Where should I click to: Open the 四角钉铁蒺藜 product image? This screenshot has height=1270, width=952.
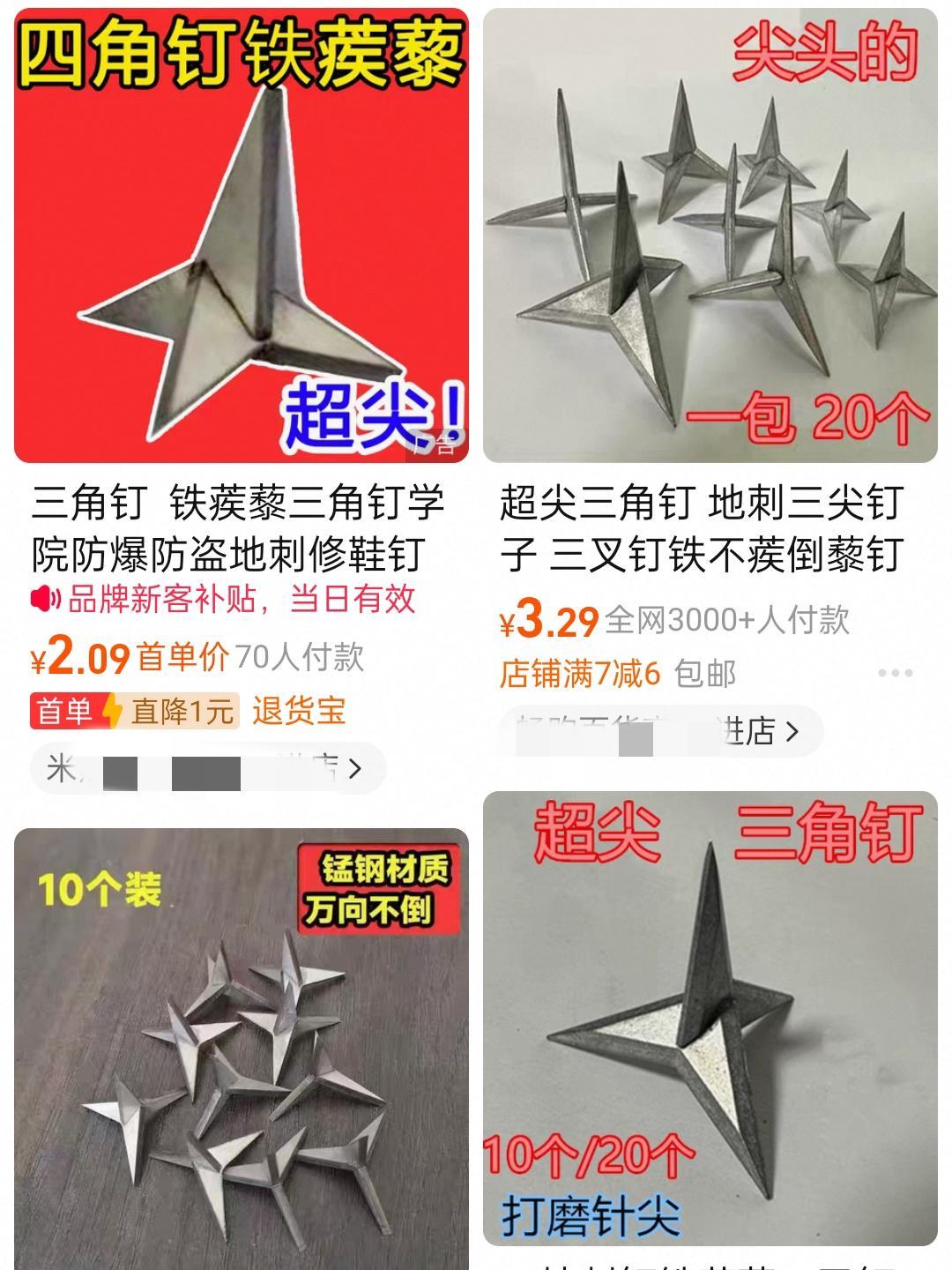click(241, 235)
